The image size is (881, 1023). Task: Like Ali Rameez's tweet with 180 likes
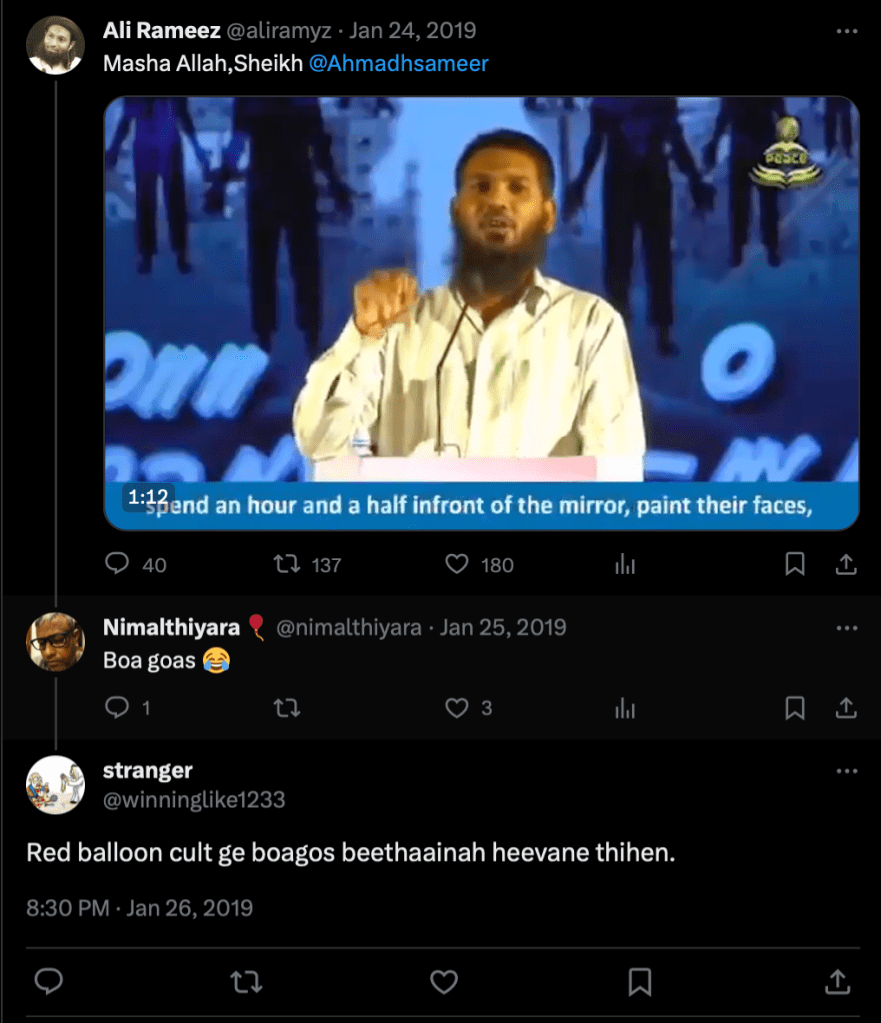click(x=457, y=565)
